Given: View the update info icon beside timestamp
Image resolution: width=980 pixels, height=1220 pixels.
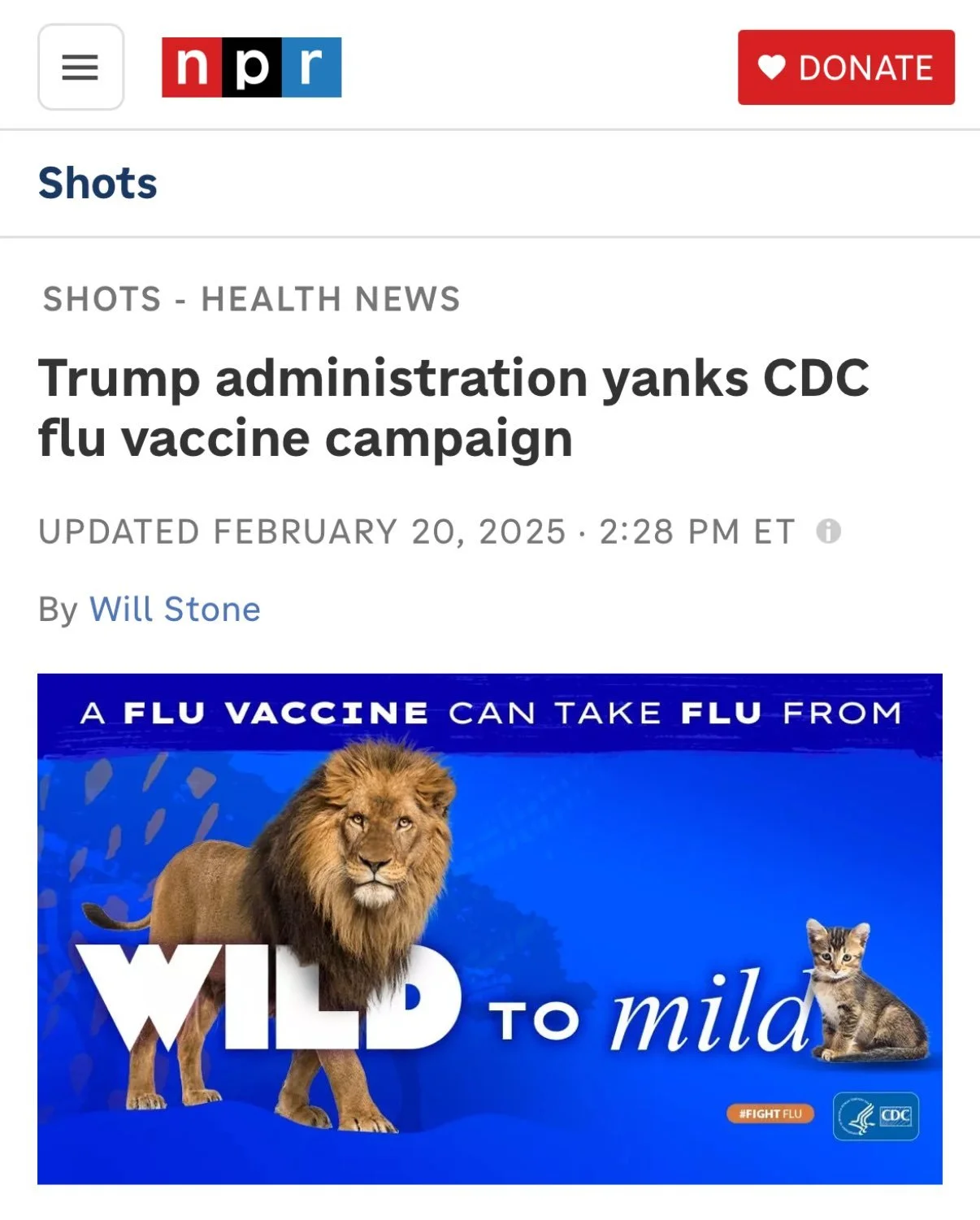Looking at the screenshot, I should click(x=828, y=532).
